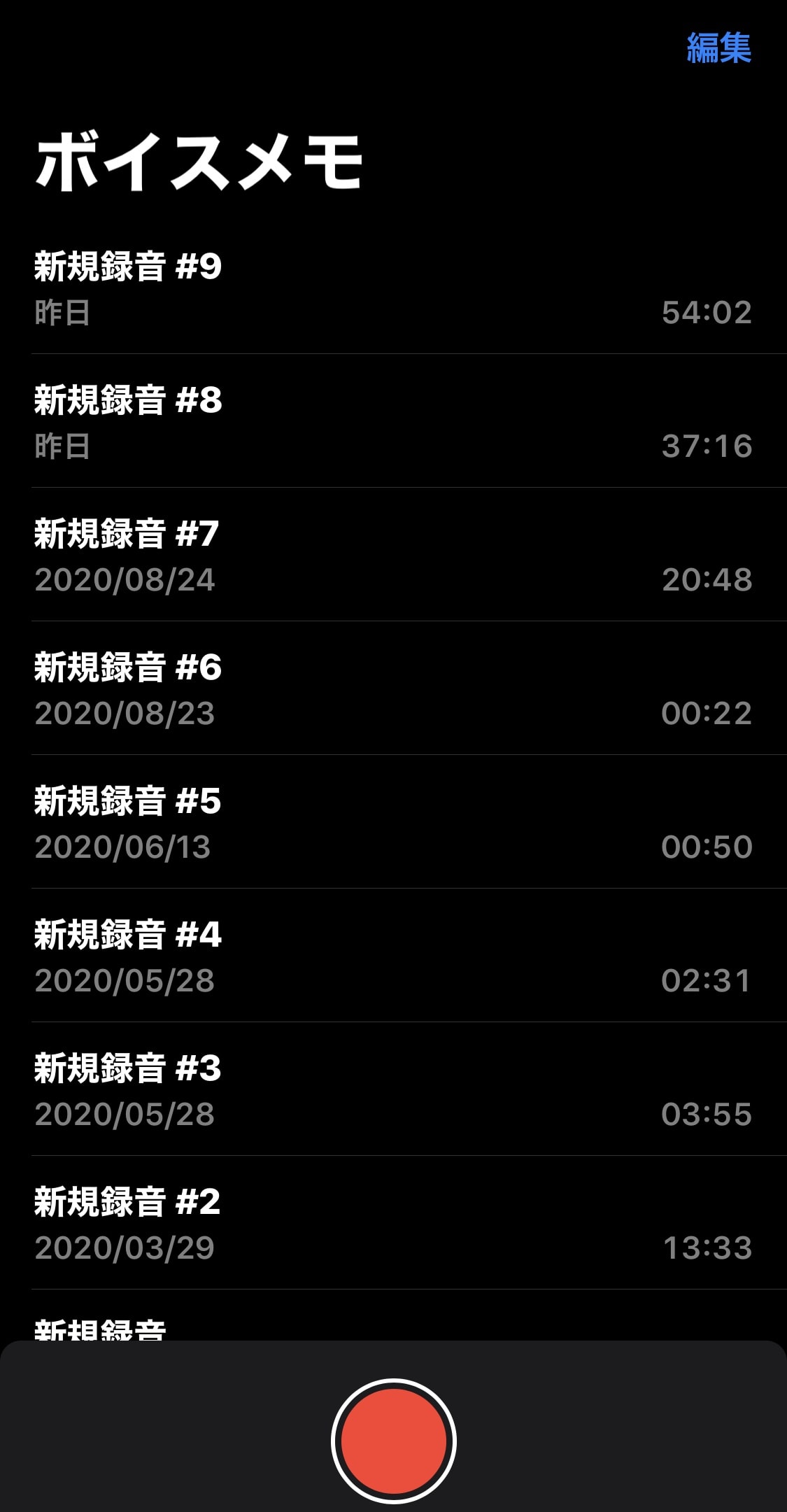Choose the 新規録音 #6 recording
787x1512 pixels.
392,689
